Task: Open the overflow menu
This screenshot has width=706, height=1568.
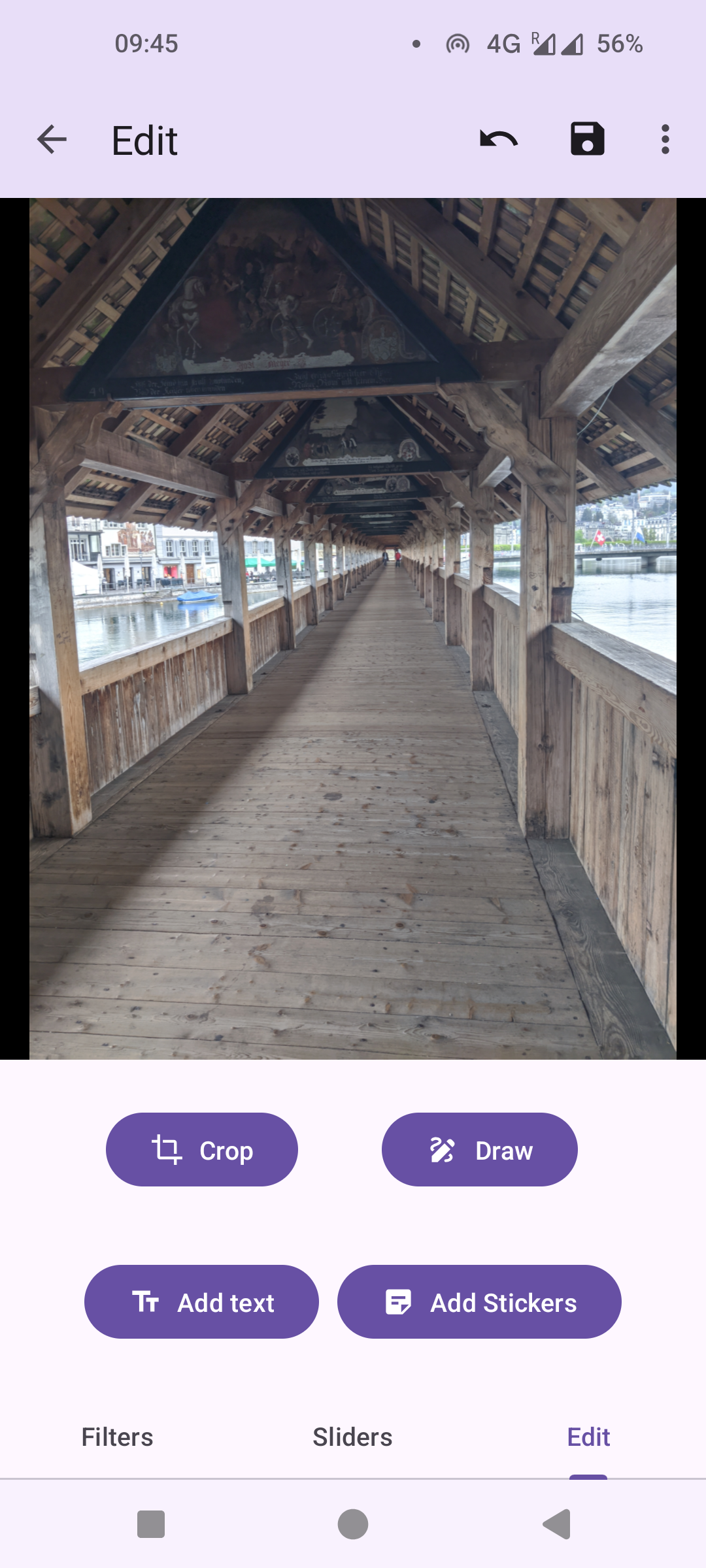Action: pyautogui.click(x=665, y=140)
